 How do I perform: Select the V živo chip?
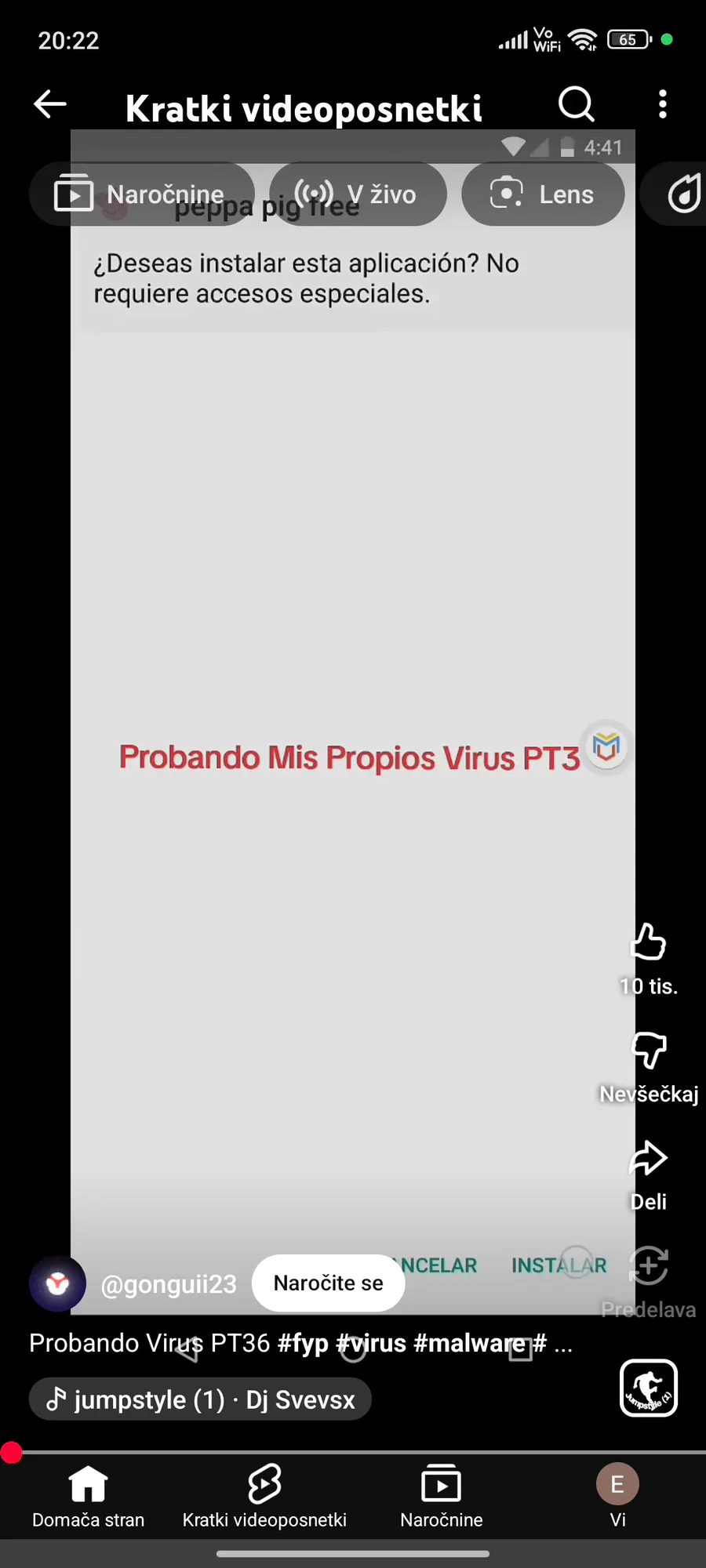pyautogui.click(x=358, y=194)
